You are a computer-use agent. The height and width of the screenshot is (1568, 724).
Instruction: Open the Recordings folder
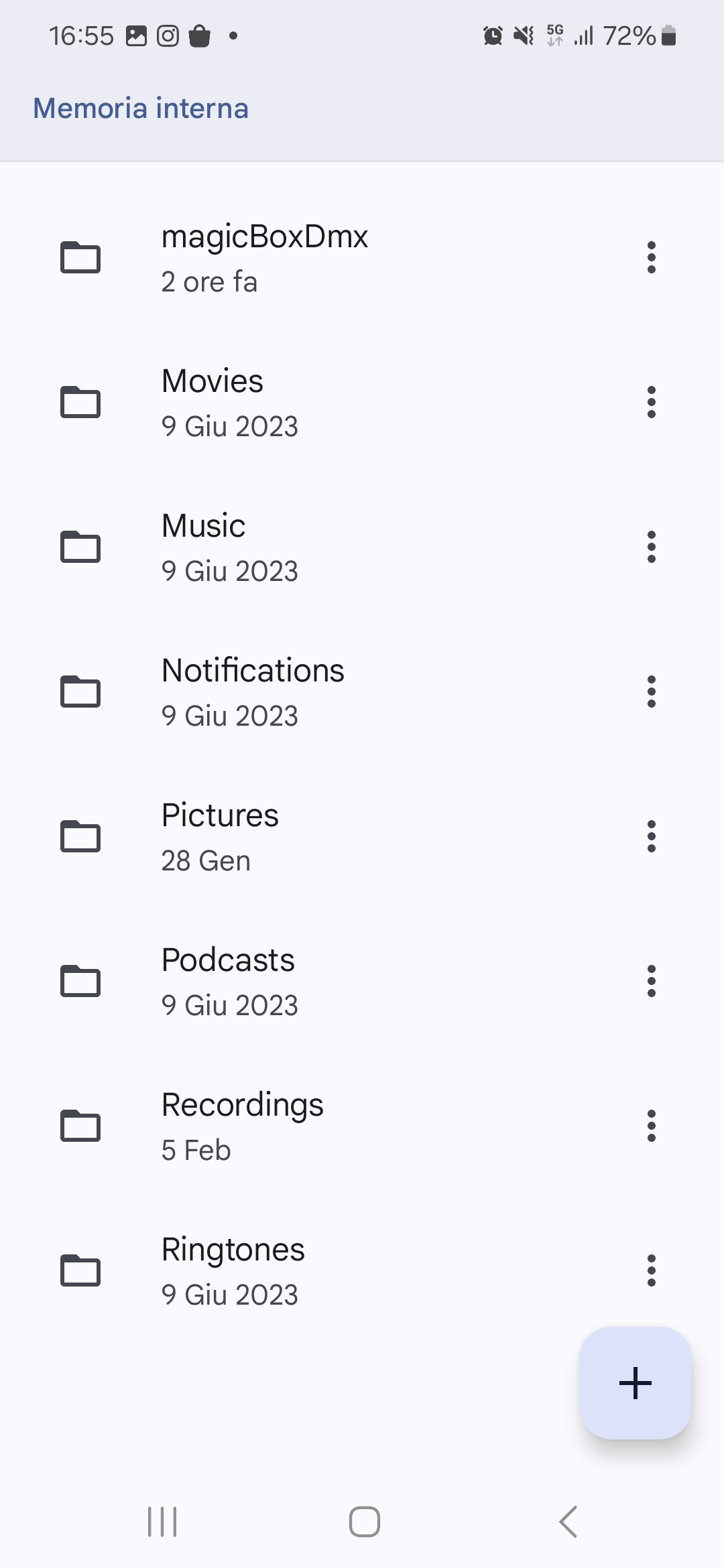(242, 1126)
